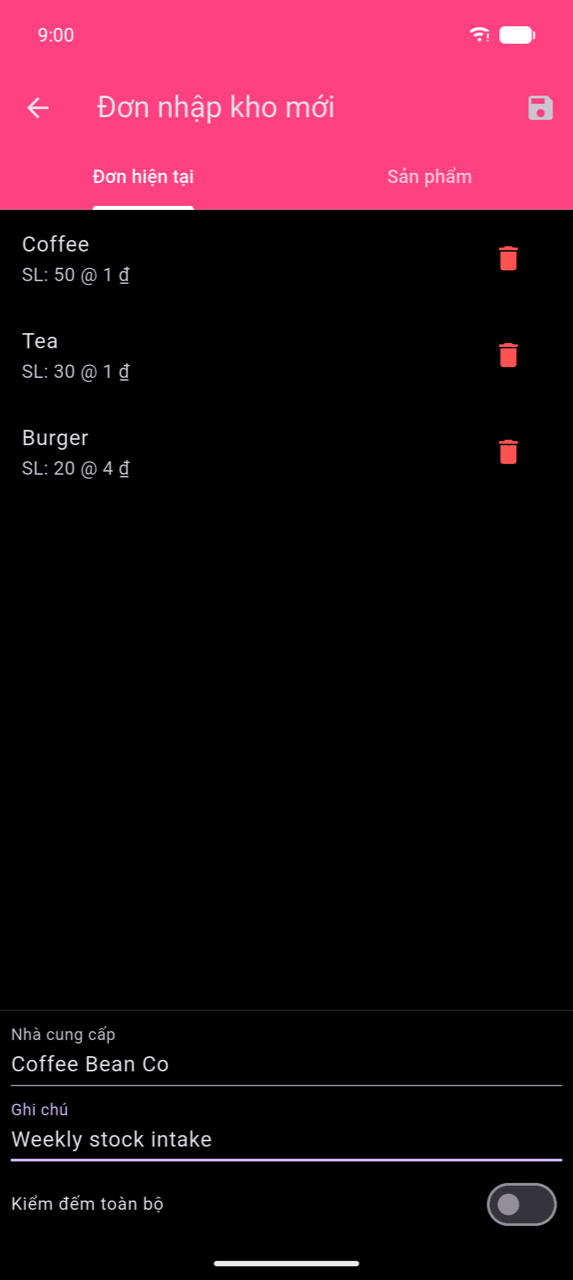Select the Đơn hiện tại tab
573x1280 pixels.
click(143, 177)
